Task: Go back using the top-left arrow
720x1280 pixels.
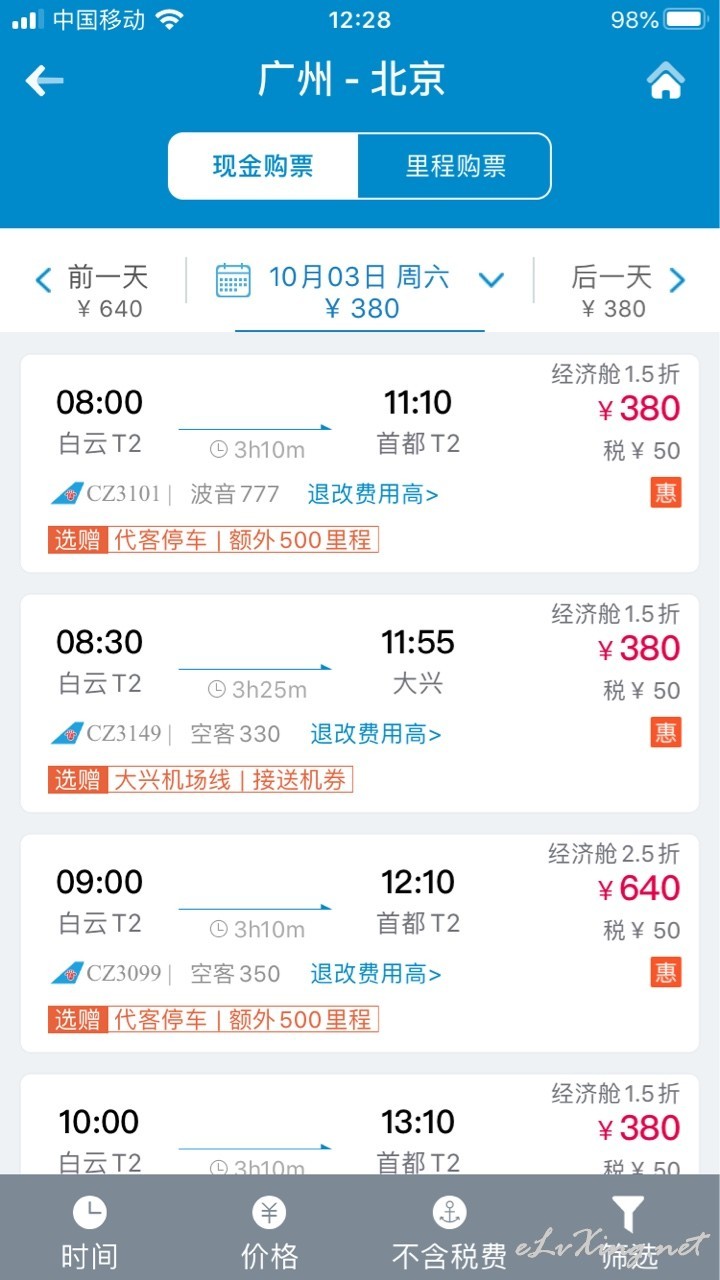Action: click(x=45, y=81)
